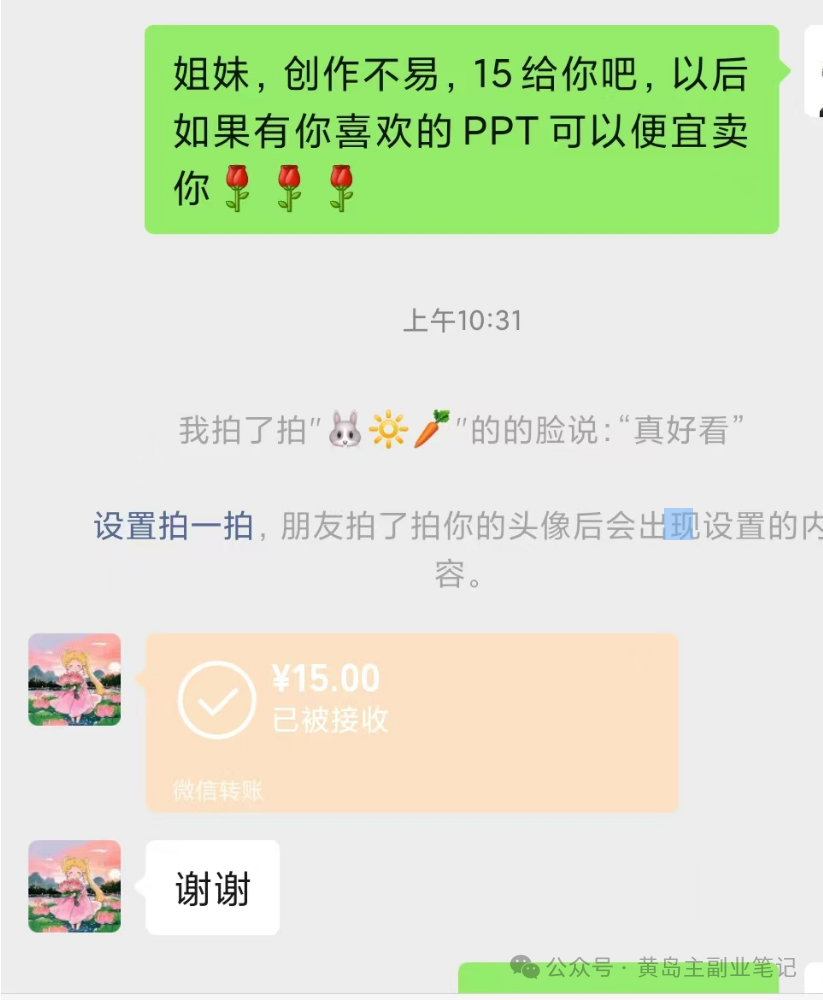
Task: Select the green message bubble about selling PPT
Action: (x=460, y=125)
